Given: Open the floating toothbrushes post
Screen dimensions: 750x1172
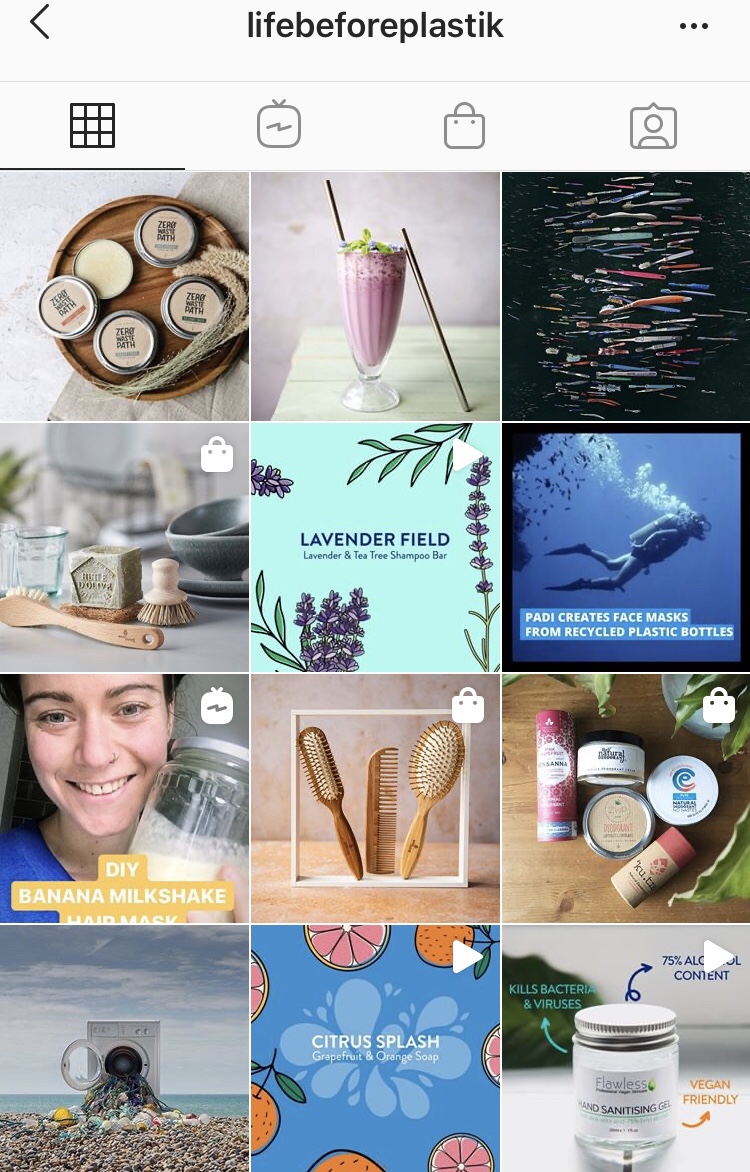Looking at the screenshot, I should 626,296.
